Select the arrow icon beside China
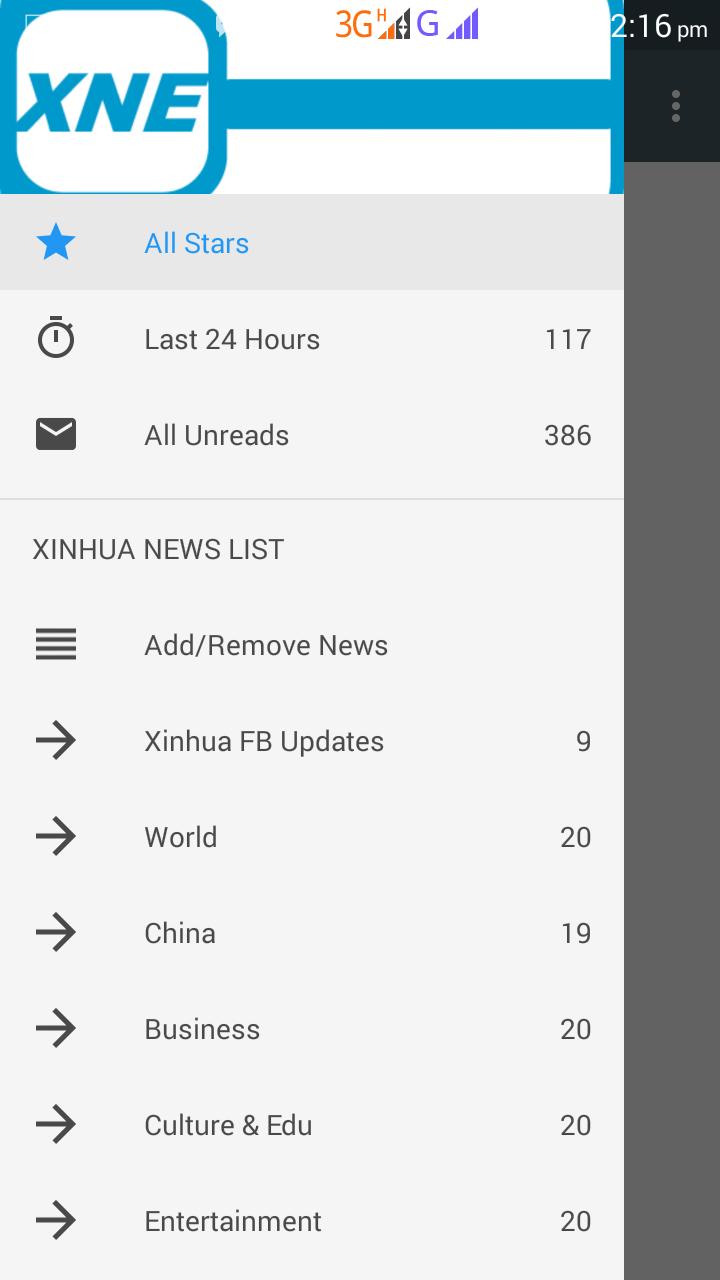This screenshot has width=720, height=1280. [56, 932]
